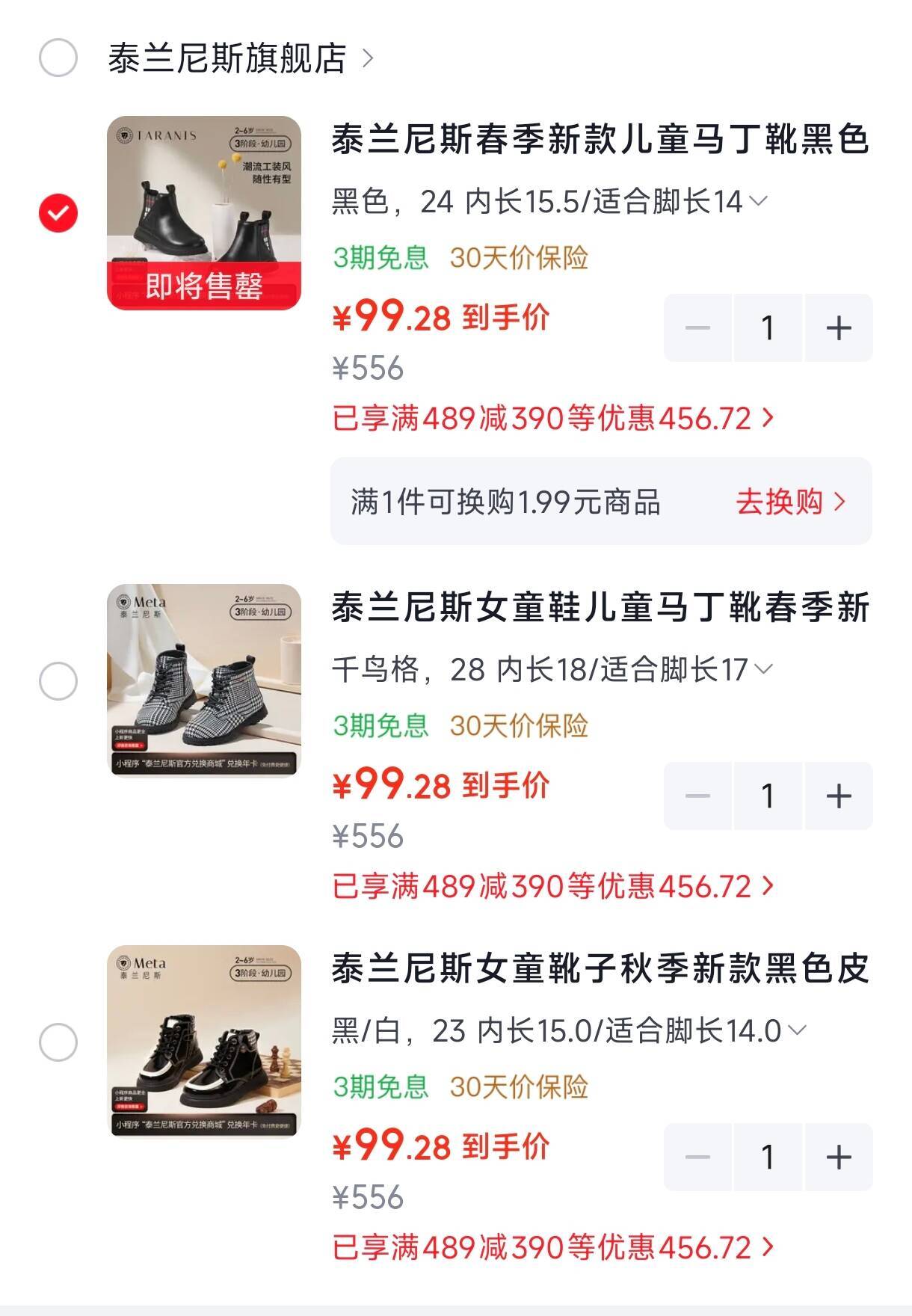Change option 黑/白, 23 内长15.0
912x1316 pixels.
569,1031
